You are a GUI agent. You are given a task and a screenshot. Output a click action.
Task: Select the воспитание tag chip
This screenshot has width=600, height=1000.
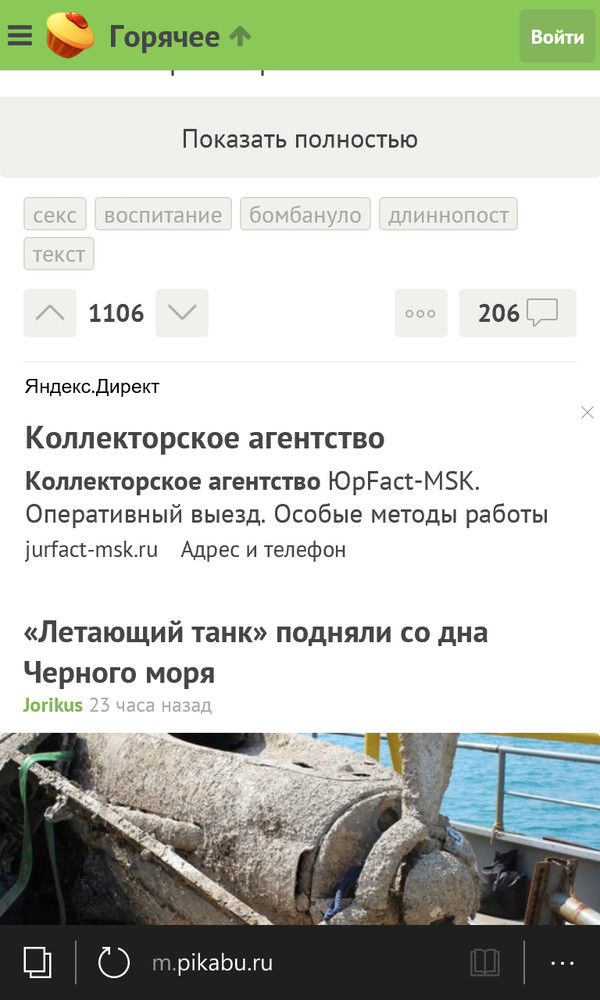tap(163, 214)
